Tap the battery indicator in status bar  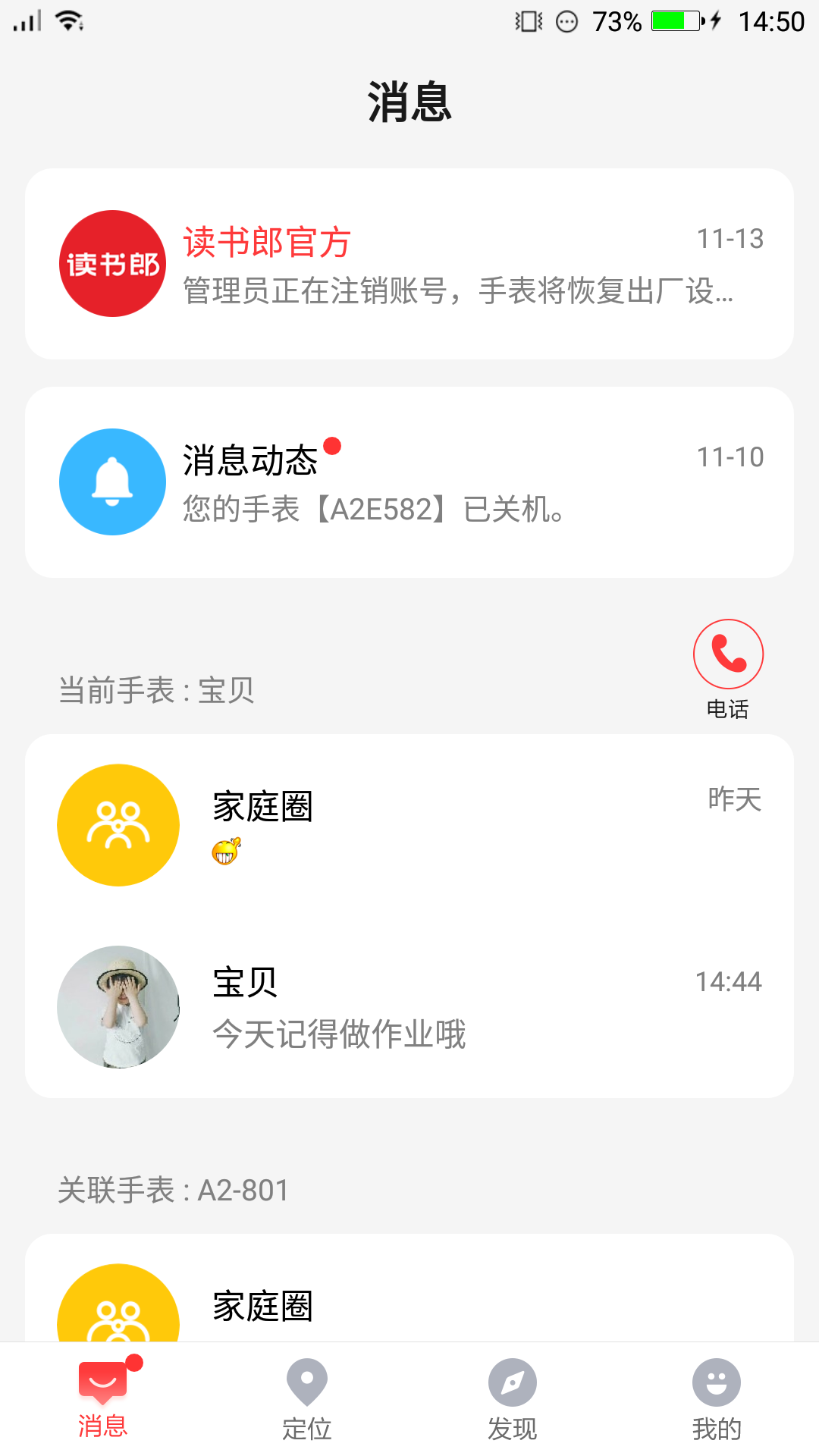(x=675, y=21)
